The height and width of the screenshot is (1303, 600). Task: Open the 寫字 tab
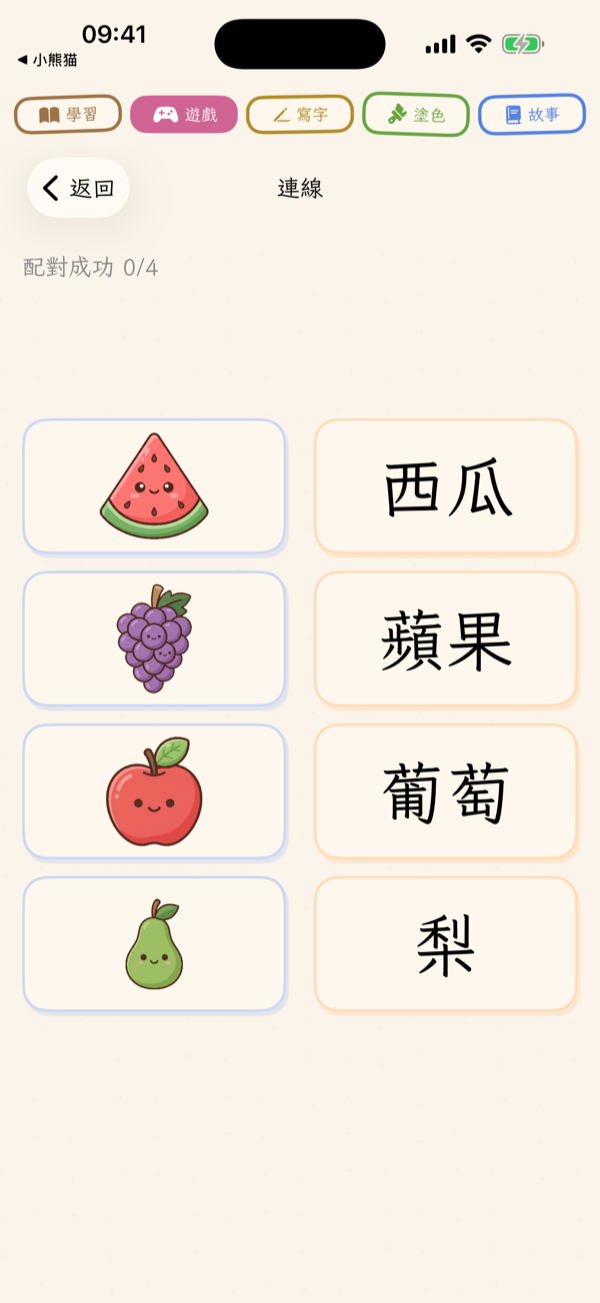(x=300, y=115)
